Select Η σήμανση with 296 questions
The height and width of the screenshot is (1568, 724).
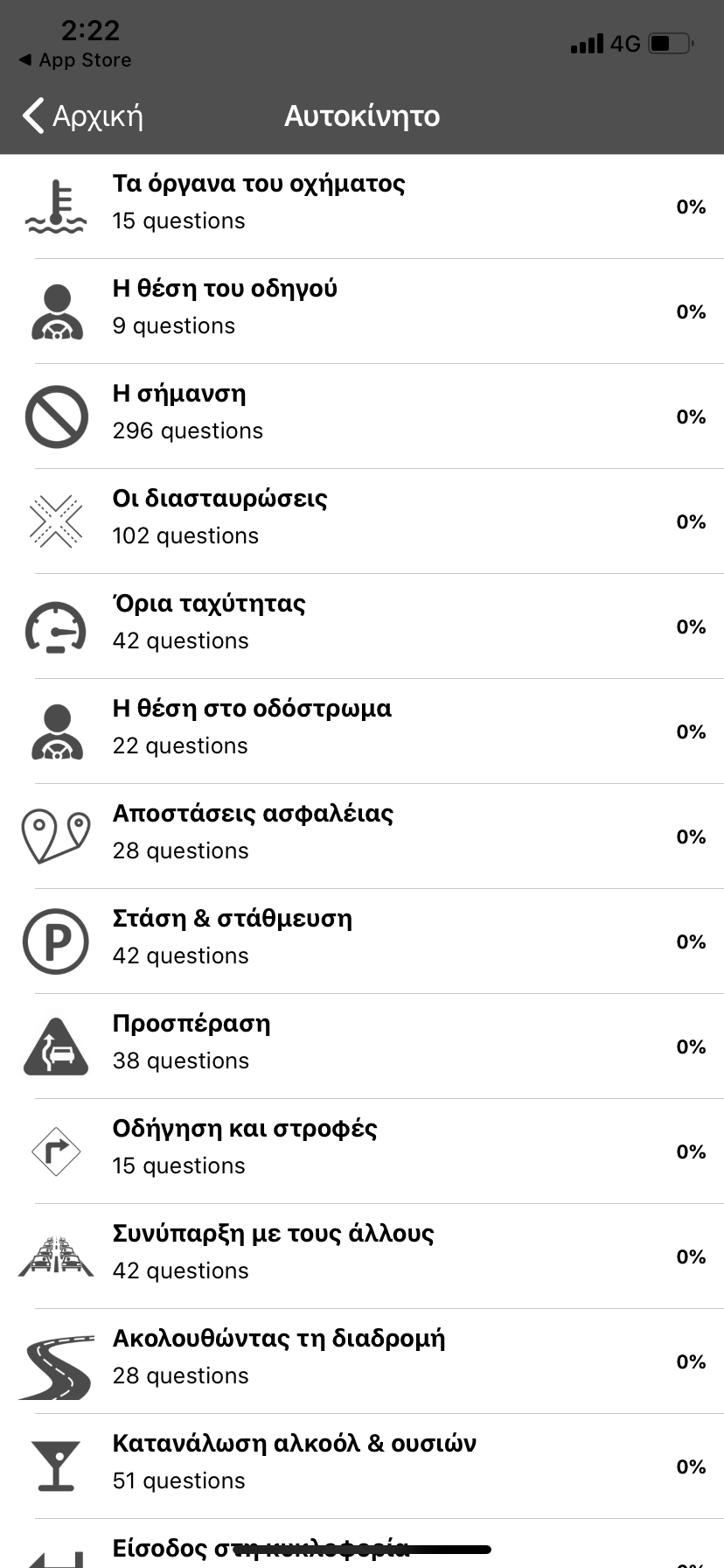pyautogui.click(x=362, y=416)
